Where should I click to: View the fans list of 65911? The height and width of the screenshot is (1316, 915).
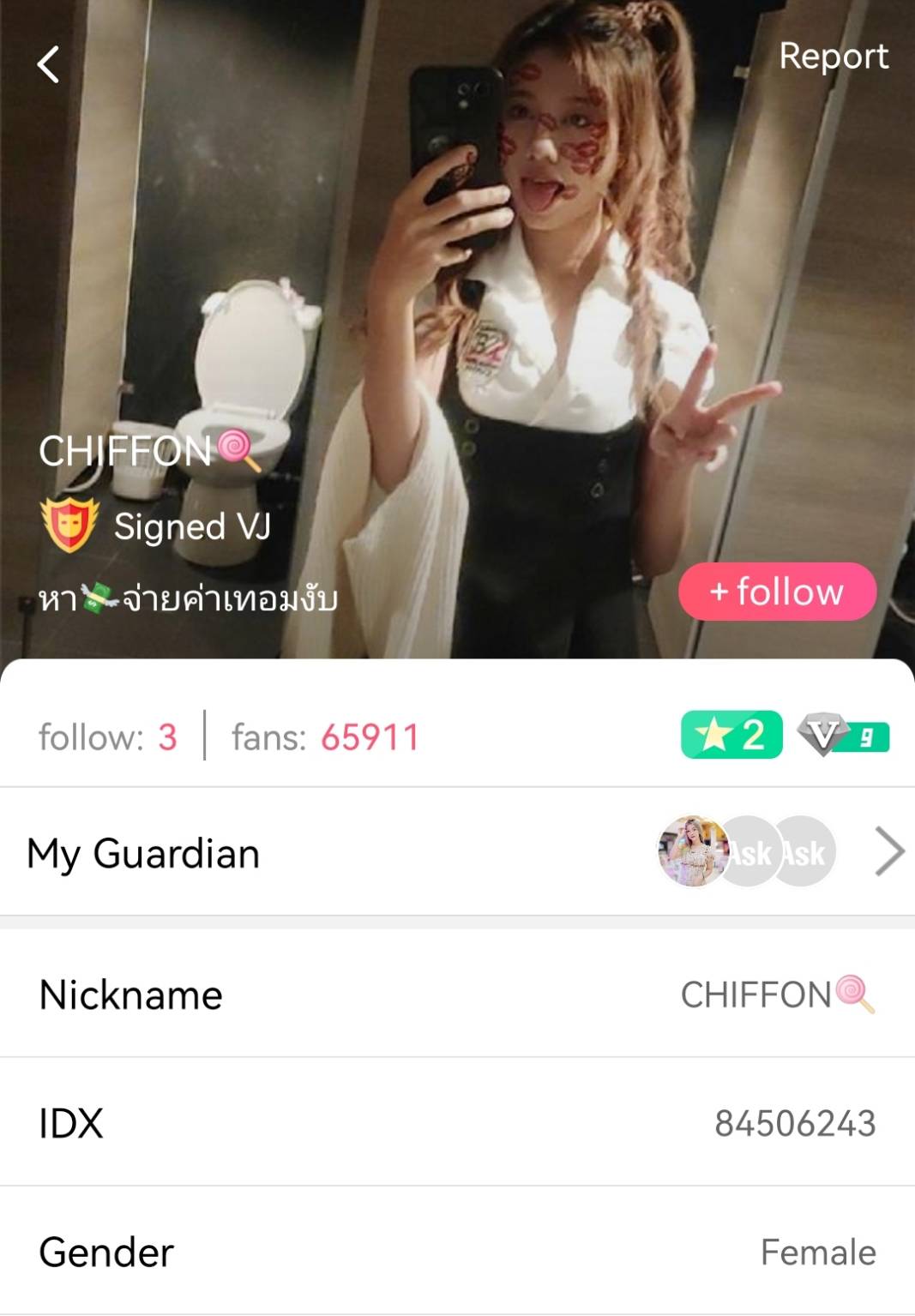click(x=325, y=737)
